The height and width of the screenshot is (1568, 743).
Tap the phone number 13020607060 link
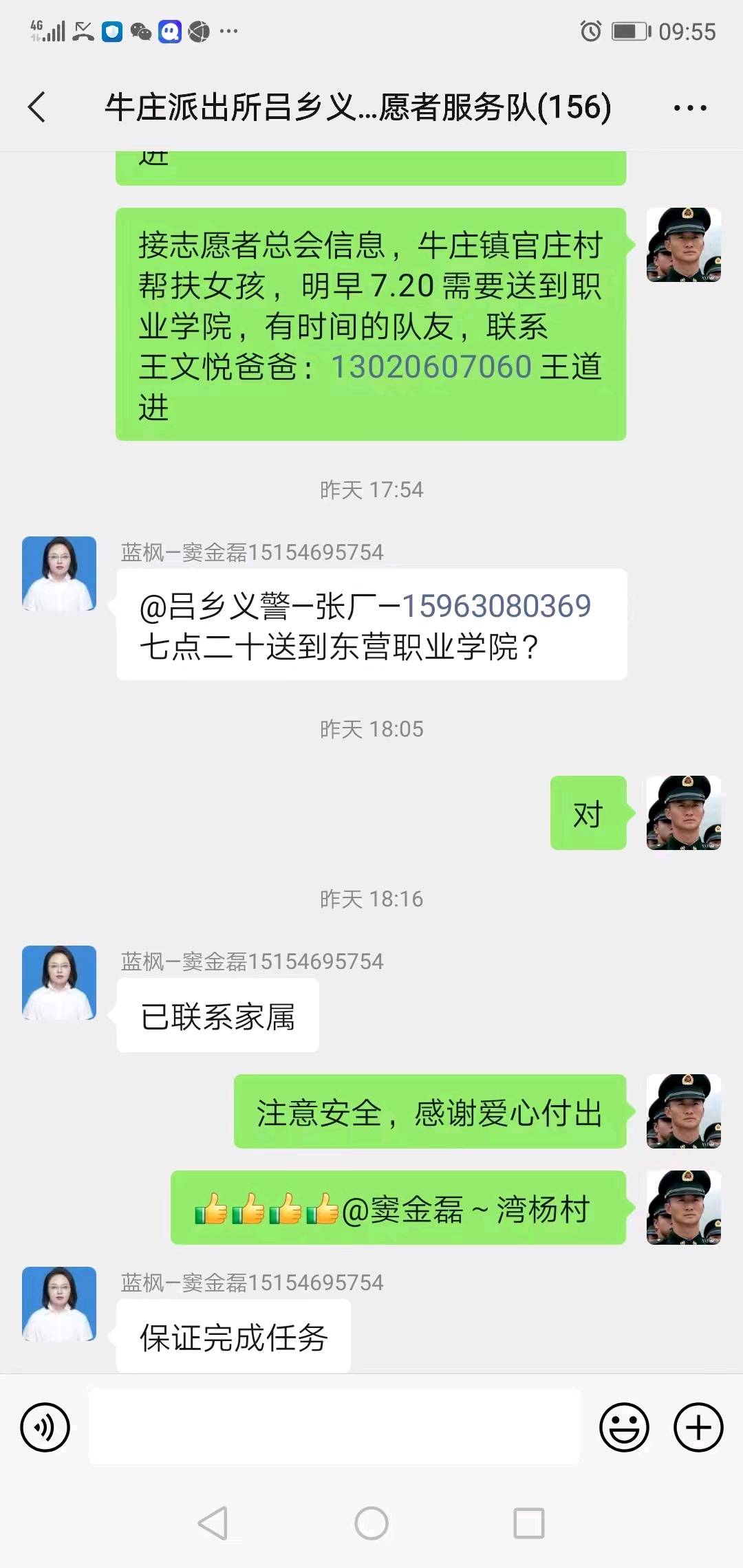coord(431,367)
